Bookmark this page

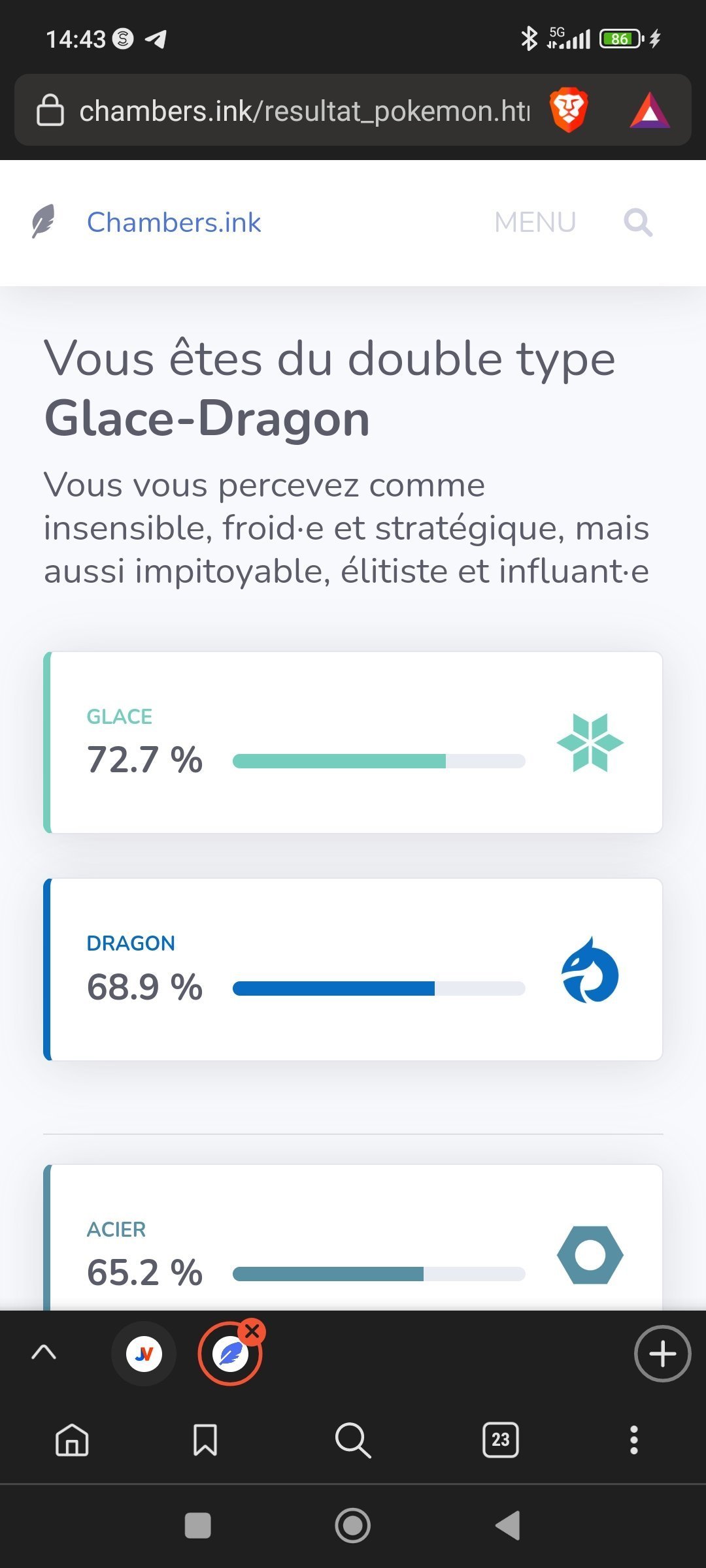(205, 1439)
